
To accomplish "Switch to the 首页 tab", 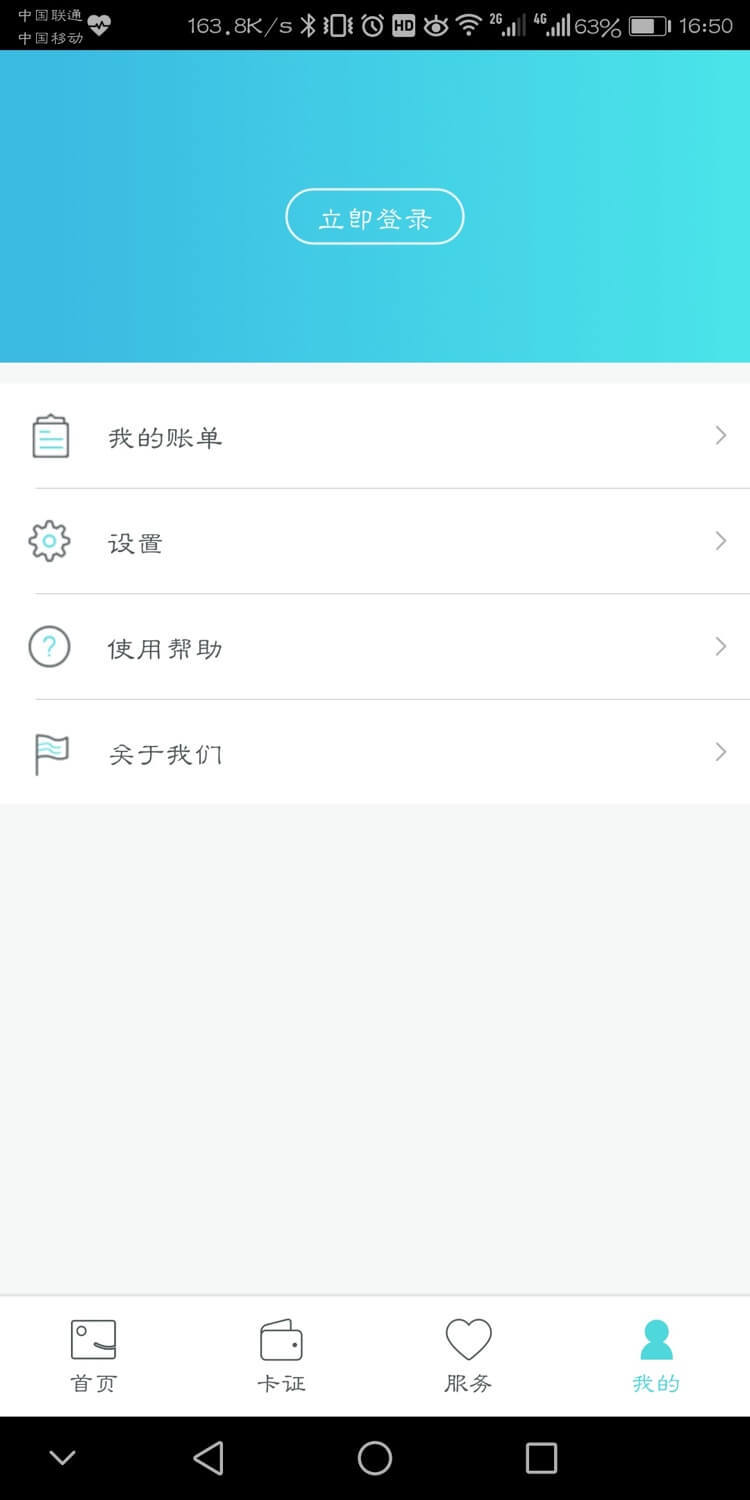I will (x=93, y=1355).
